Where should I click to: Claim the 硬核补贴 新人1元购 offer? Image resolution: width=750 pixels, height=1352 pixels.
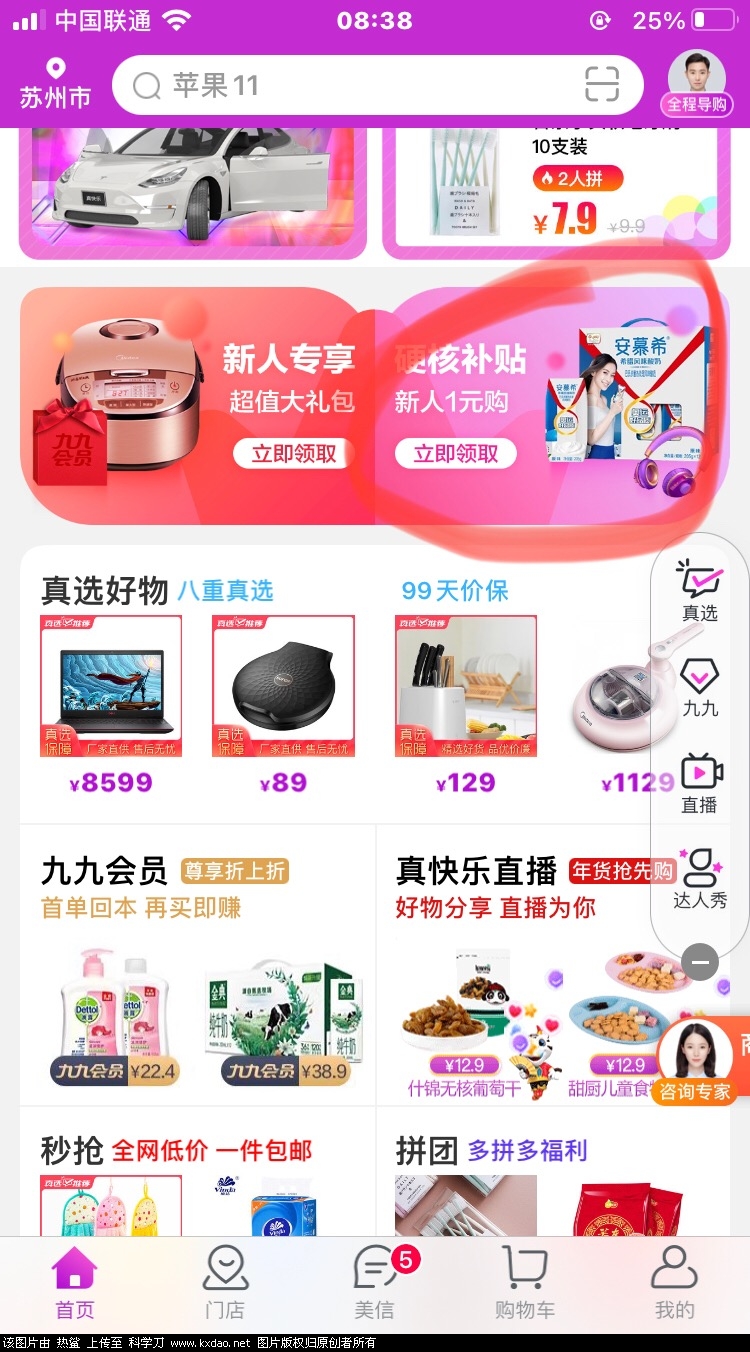pyautogui.click(x=456, y=454)
